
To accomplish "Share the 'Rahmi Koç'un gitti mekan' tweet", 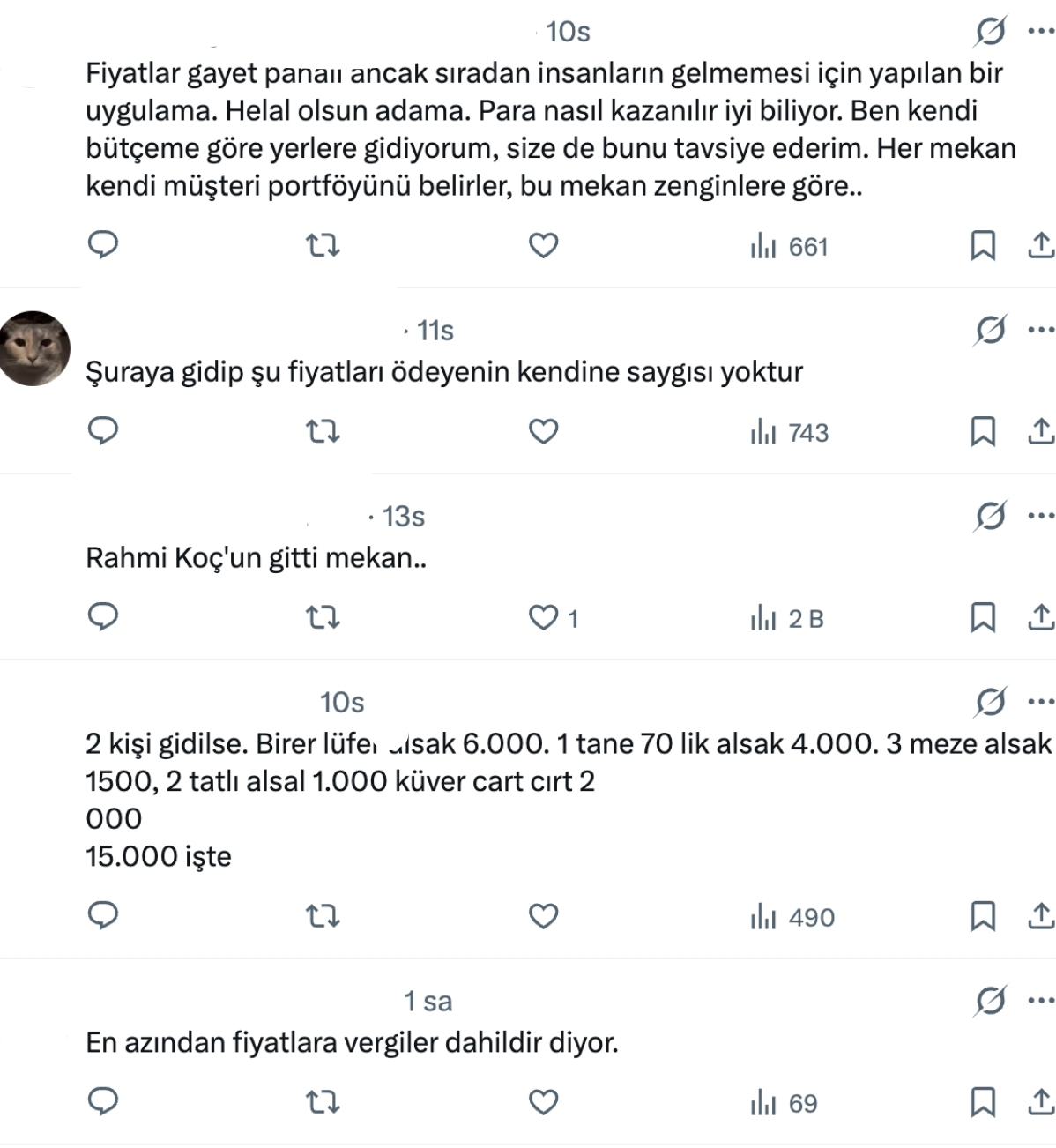I will pos(1040,617).
